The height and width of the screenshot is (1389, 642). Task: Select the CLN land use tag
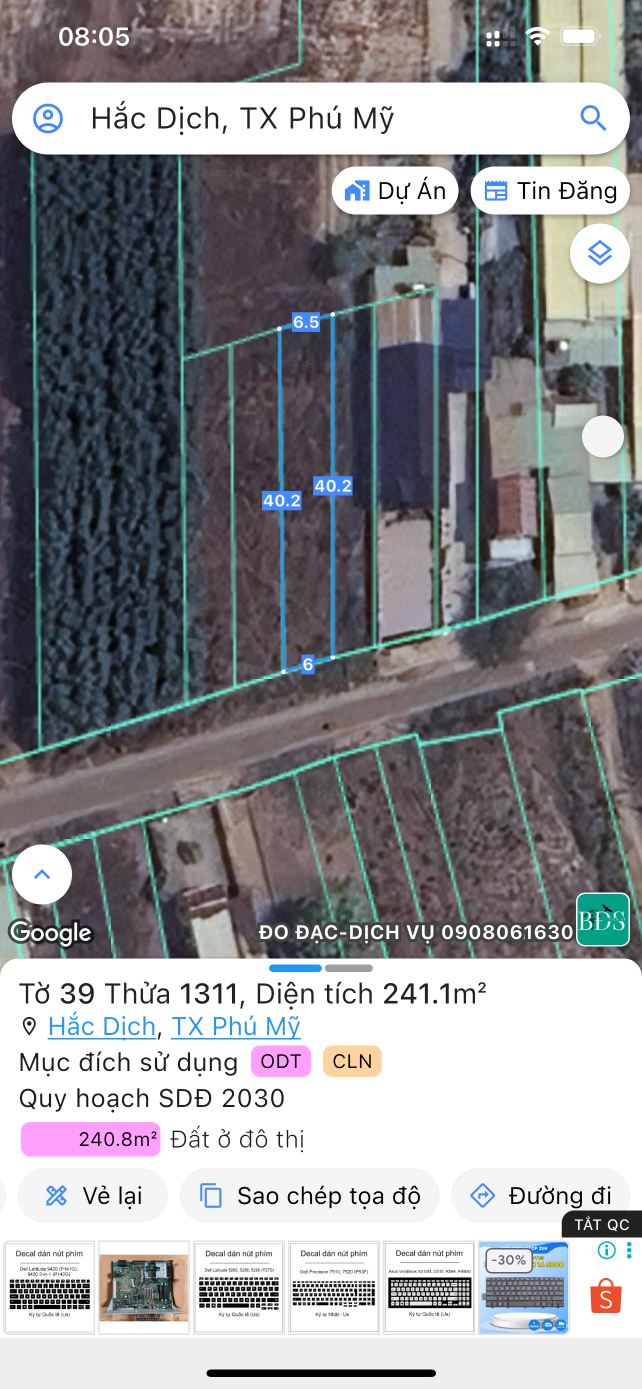point(352,1062)
